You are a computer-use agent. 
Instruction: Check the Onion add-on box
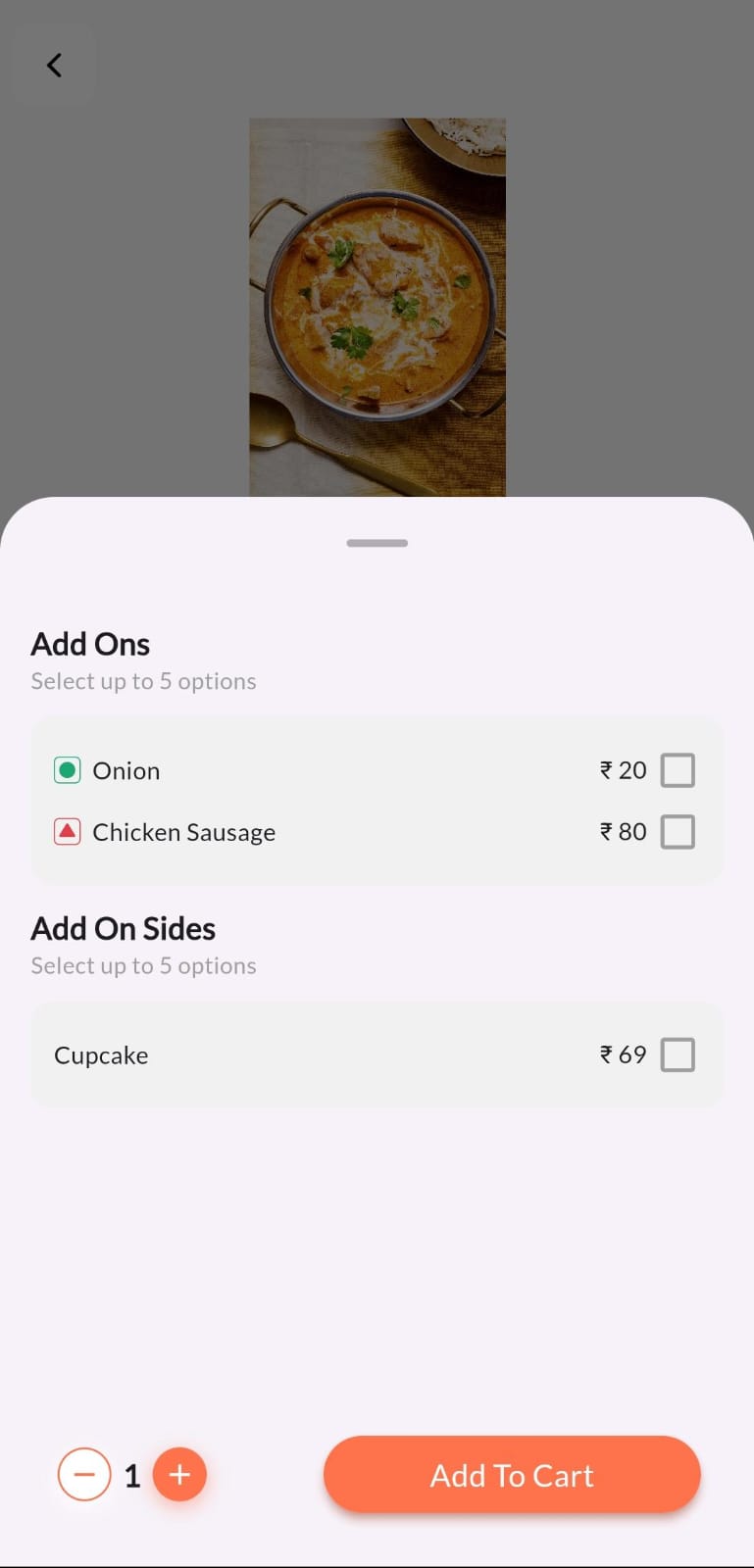[678, 770]
